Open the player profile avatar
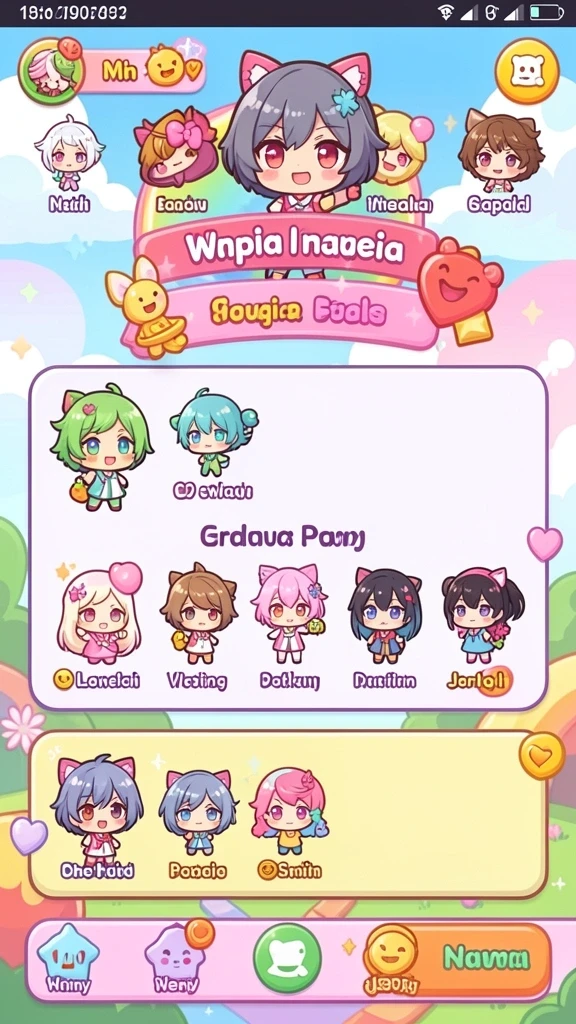This screenshot has height=1024, width=576. [x=50, y=71]
